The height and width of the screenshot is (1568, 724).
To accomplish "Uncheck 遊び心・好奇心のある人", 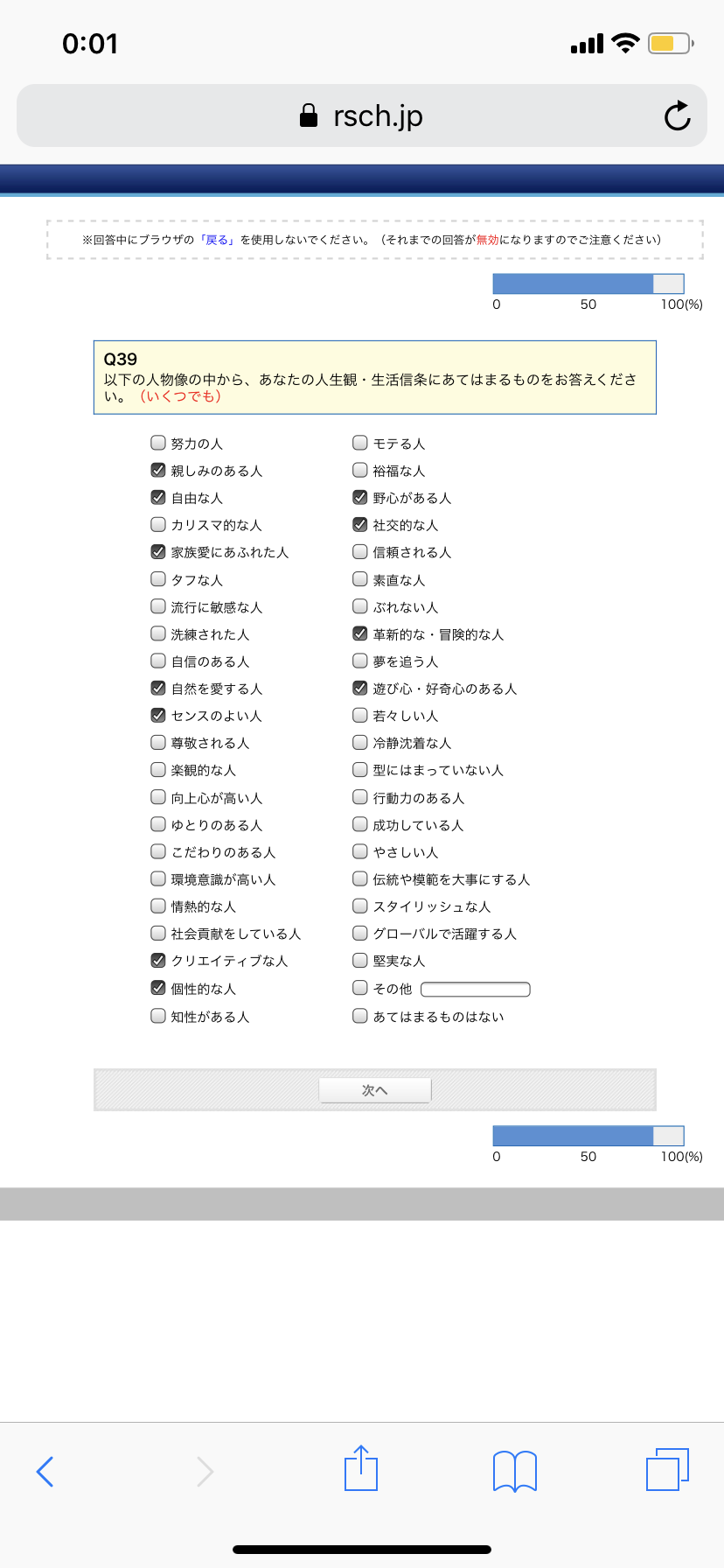I will pyautogui.click(x=360, y=688).
